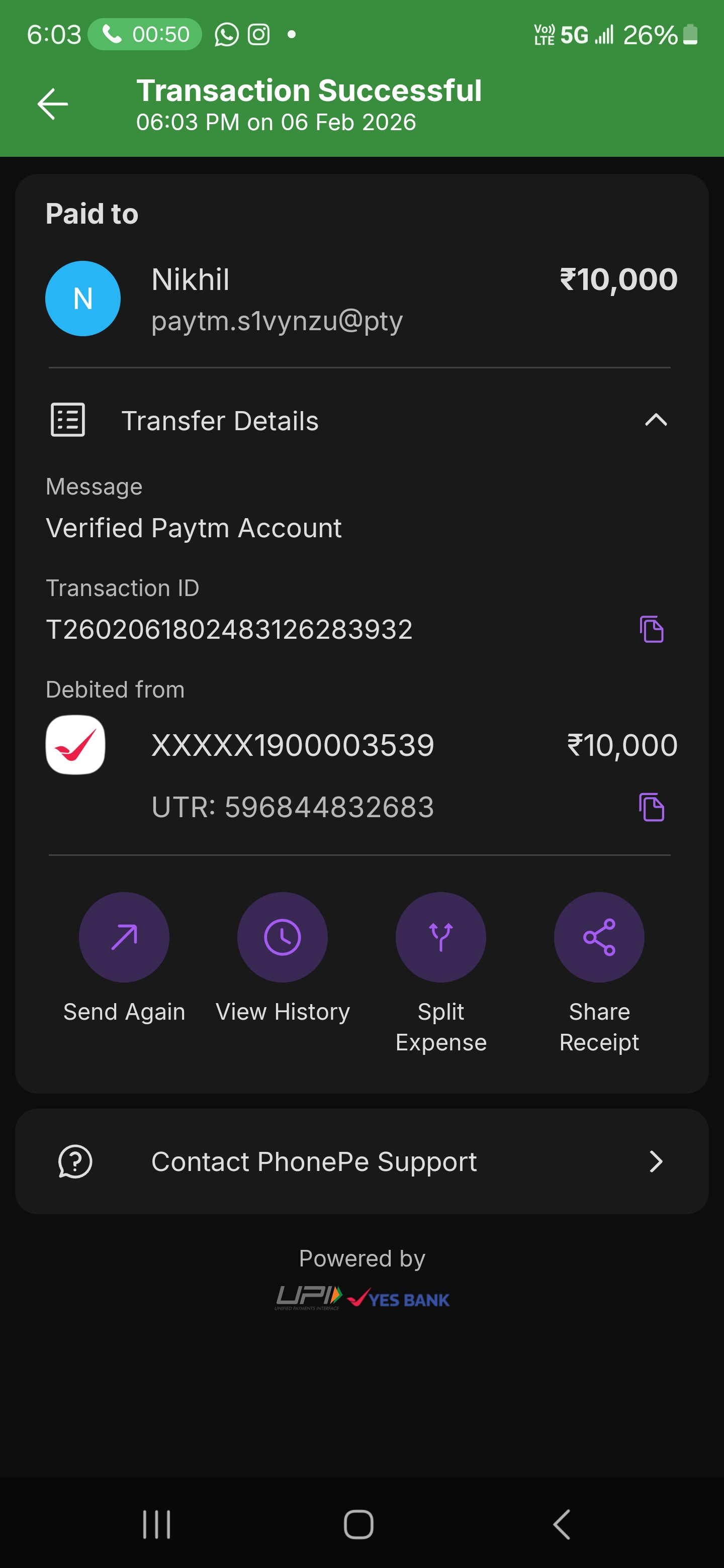This screenshot has height=1568, width=724.
Task: Go back using the header arrow
Action: point(52,104)
